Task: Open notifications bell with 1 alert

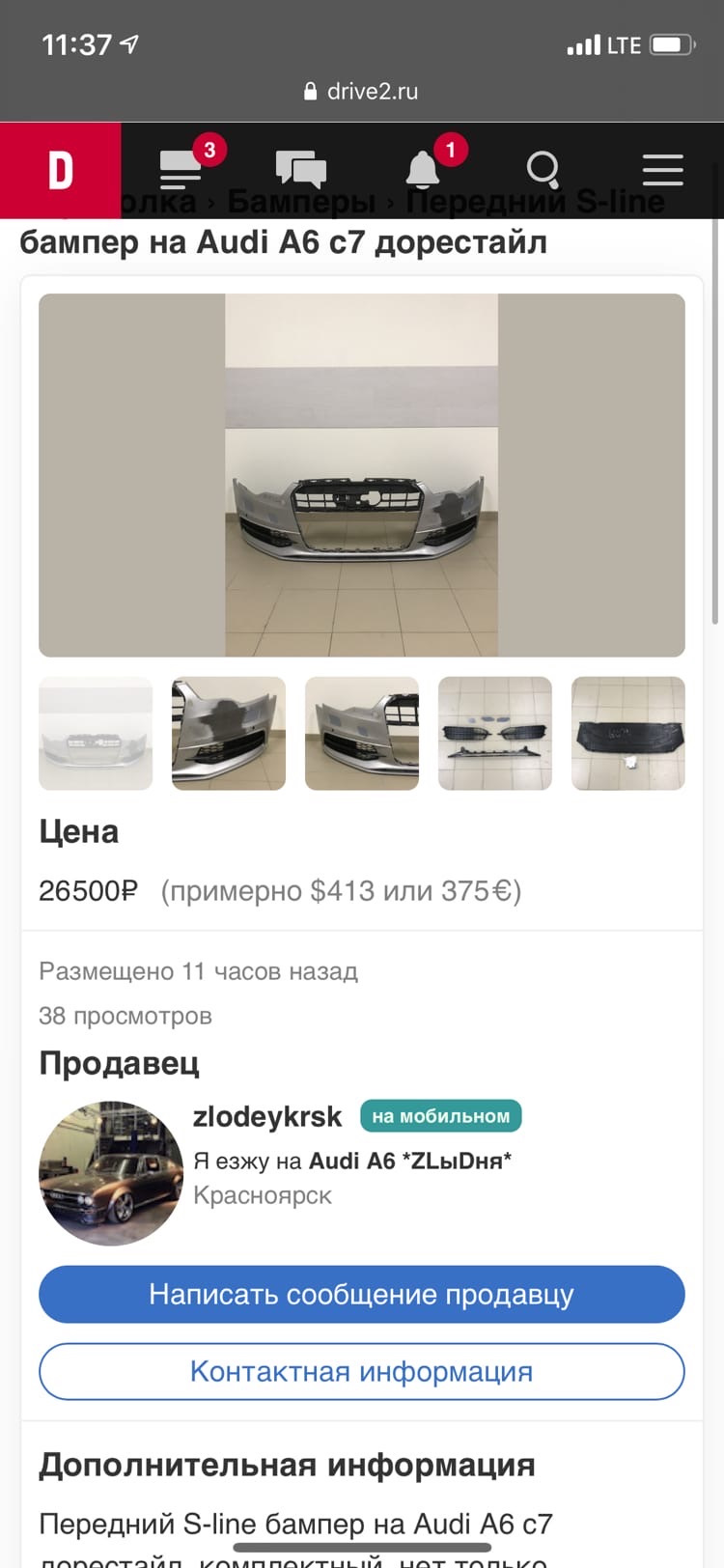Action: pos(422,170)
